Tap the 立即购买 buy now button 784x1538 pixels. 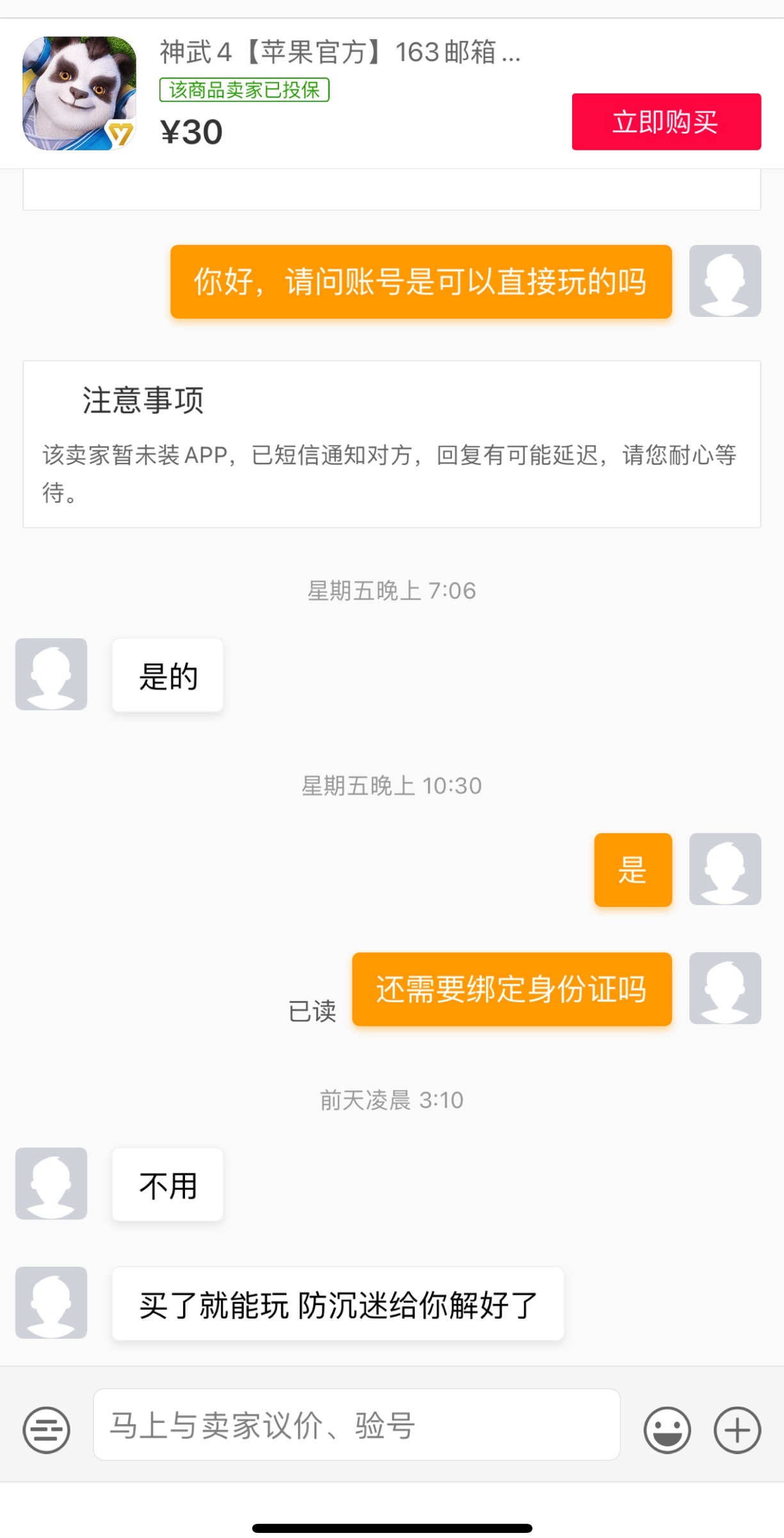666,122
